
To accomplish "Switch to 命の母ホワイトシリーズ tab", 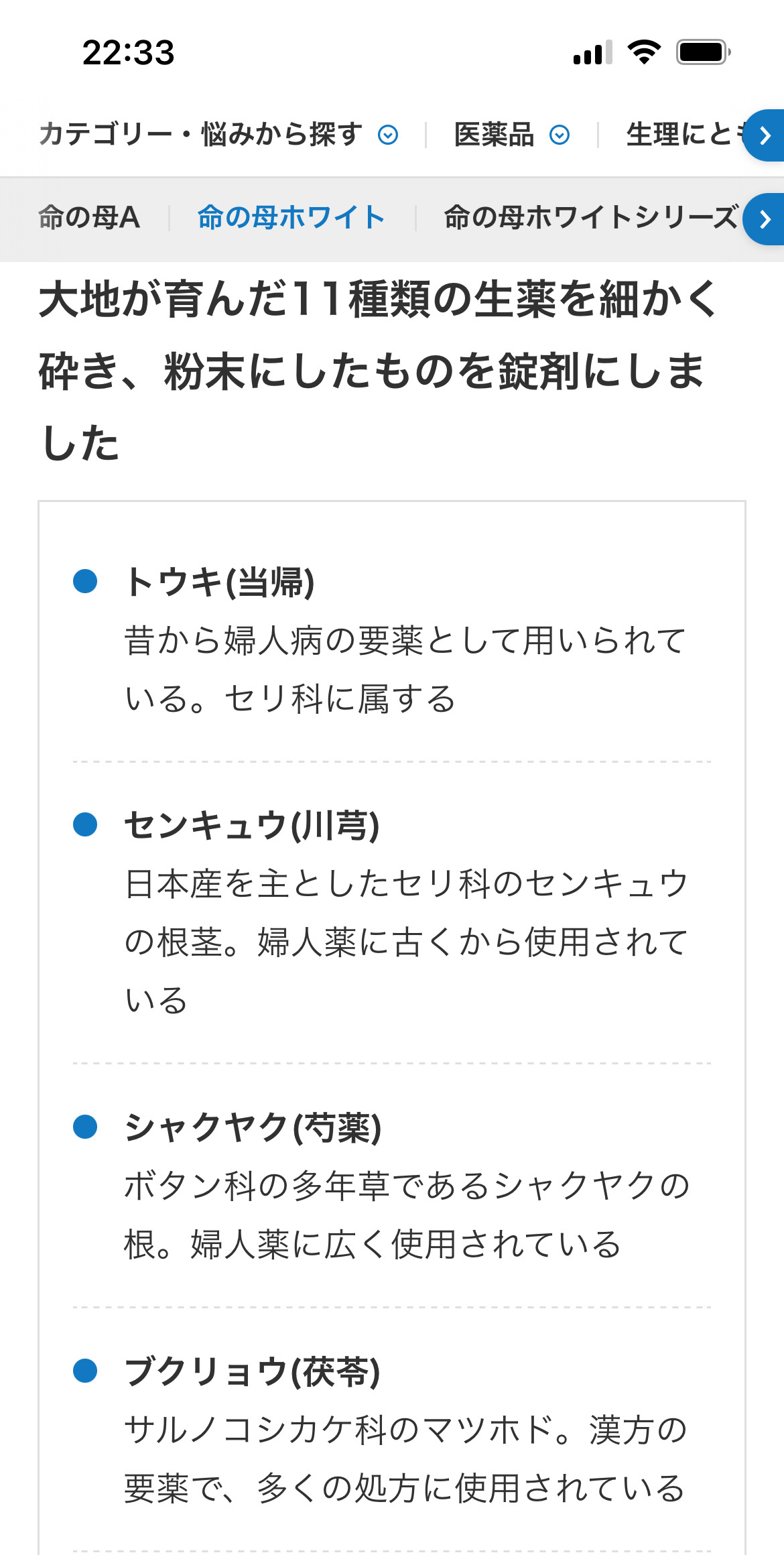I will [x=590, y=218].
